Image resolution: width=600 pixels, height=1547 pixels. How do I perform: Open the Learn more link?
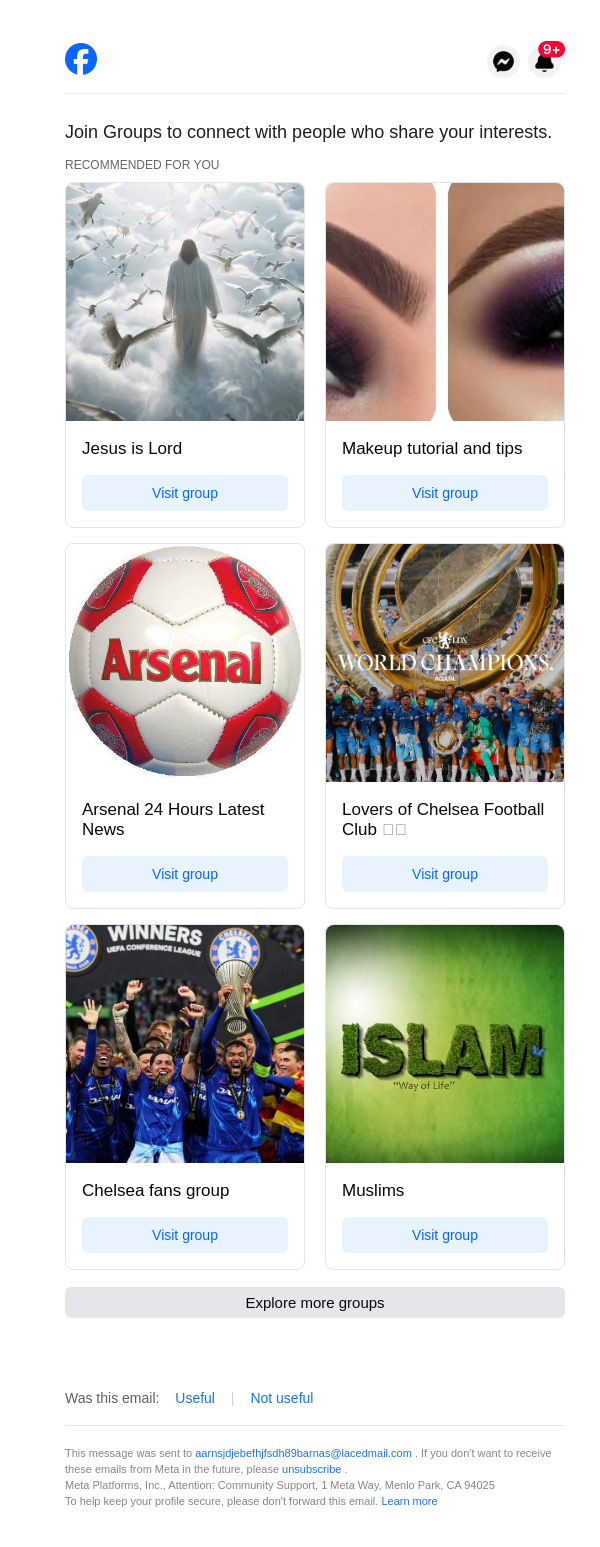click(409, 1501)
